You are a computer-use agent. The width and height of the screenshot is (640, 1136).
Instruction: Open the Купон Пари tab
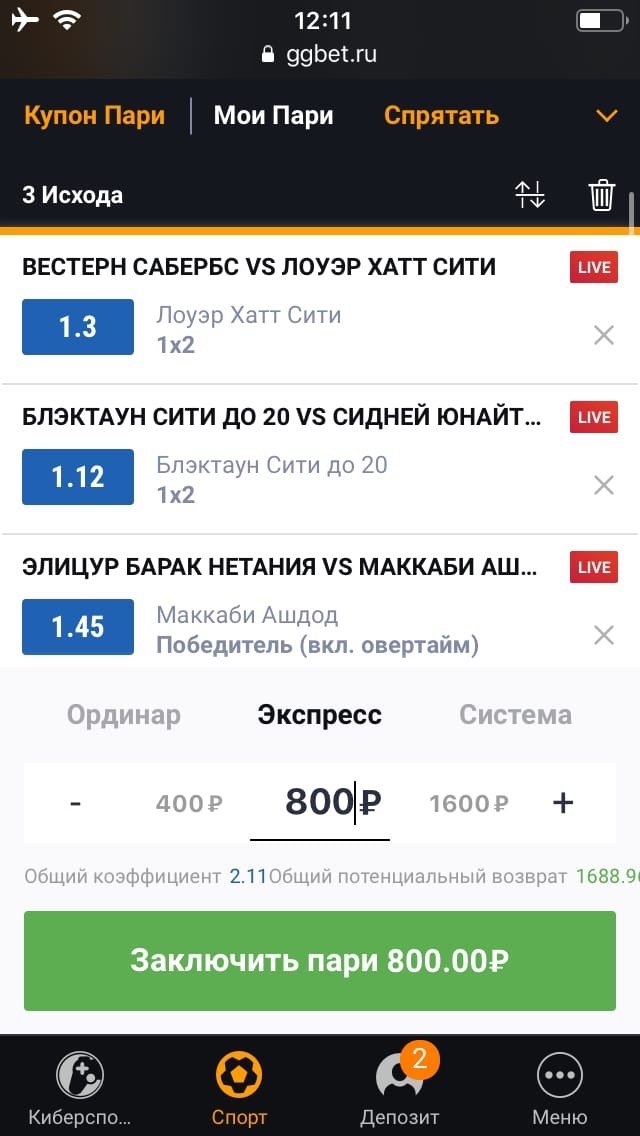[x=94, y=116]
